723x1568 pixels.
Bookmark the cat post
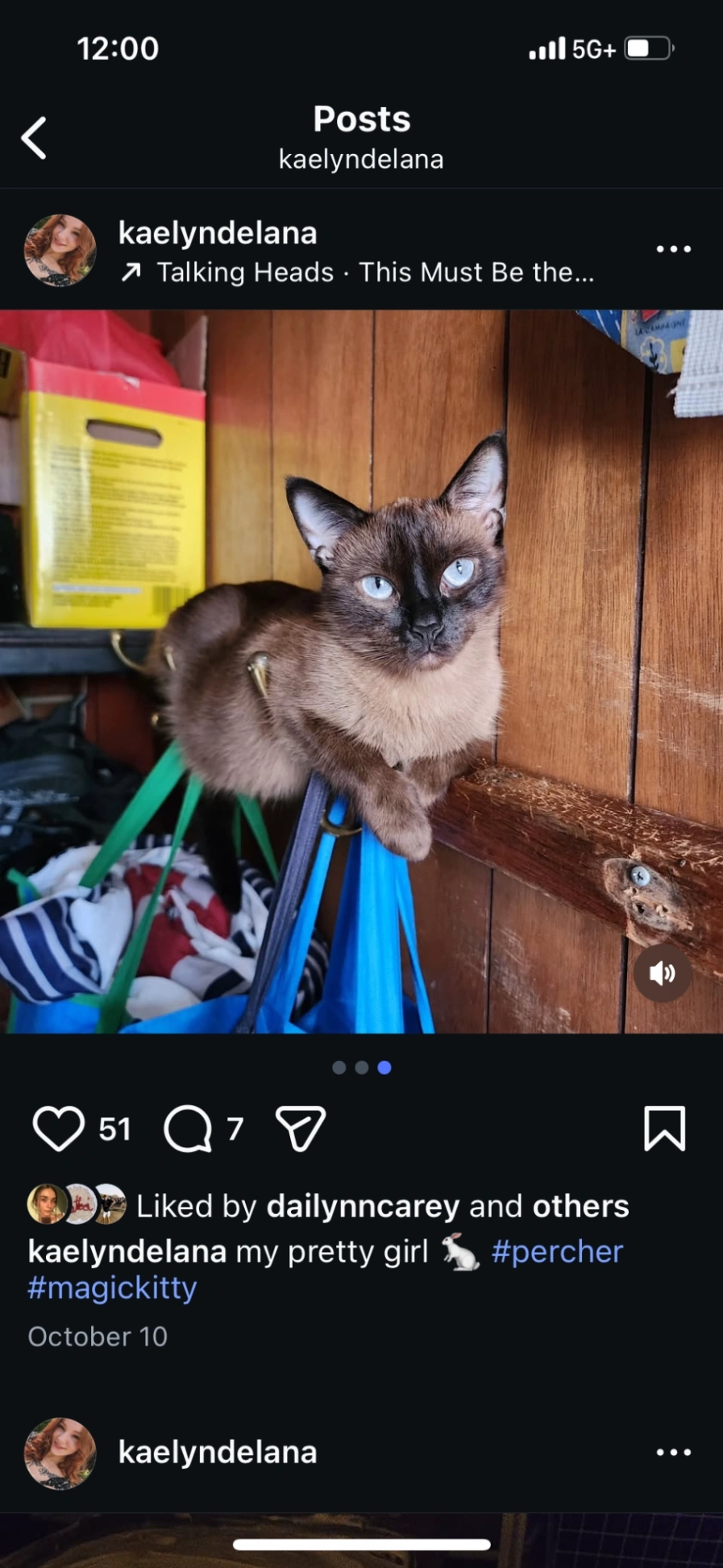click(665, 1128)
